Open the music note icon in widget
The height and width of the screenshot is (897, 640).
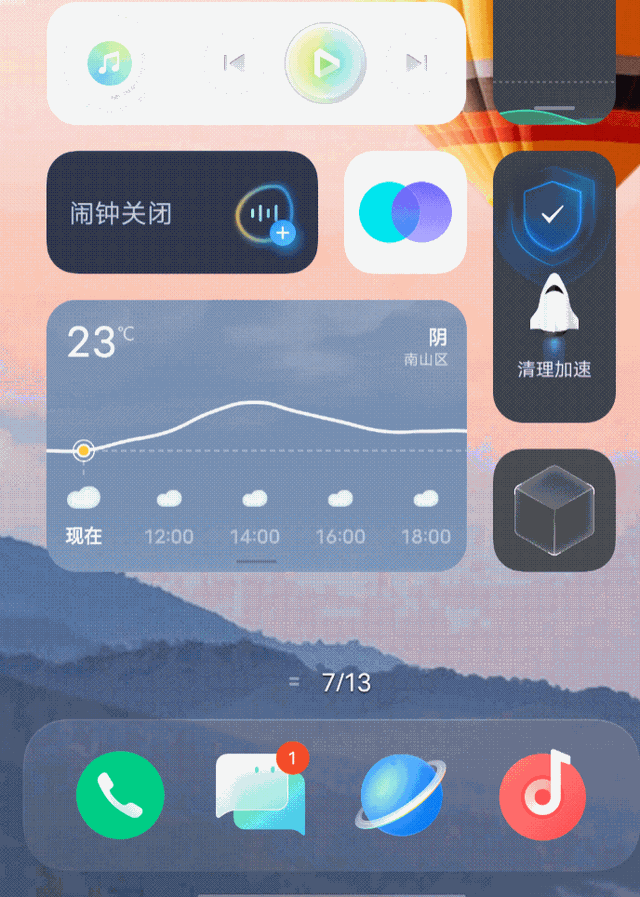(x=109, y=64)
